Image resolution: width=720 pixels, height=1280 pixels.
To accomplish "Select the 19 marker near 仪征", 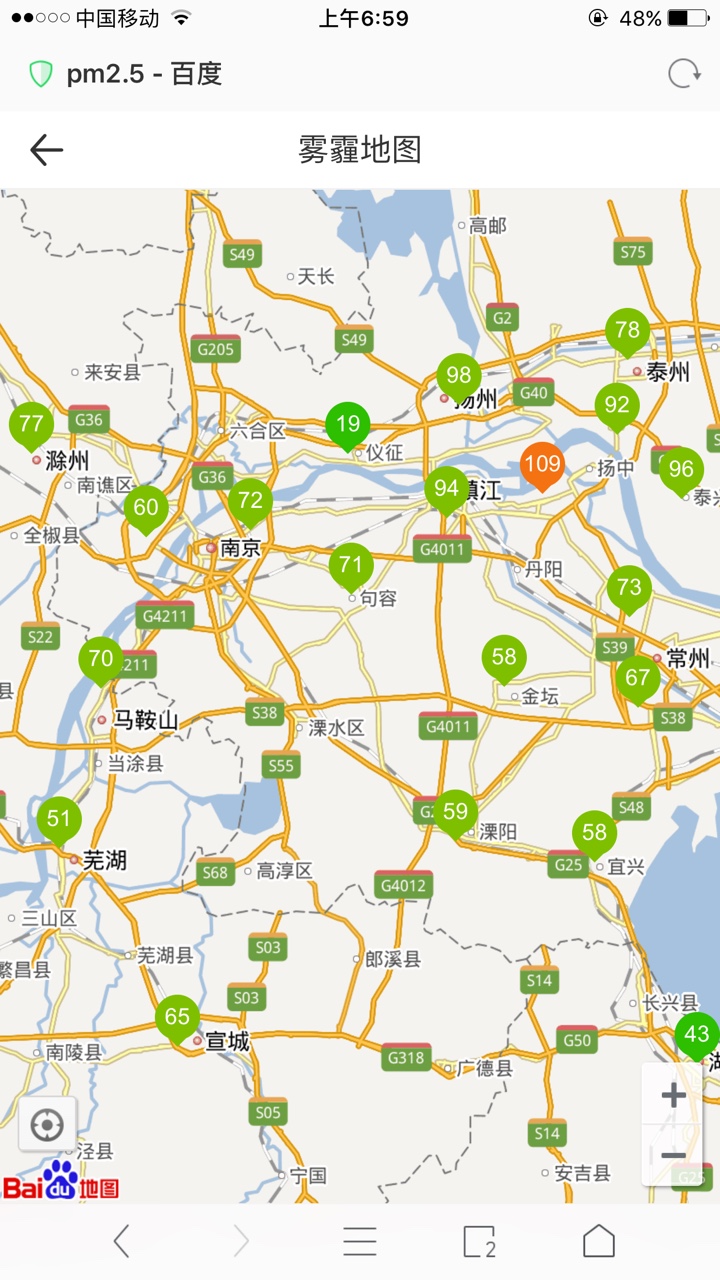I will tap(348, 424).
